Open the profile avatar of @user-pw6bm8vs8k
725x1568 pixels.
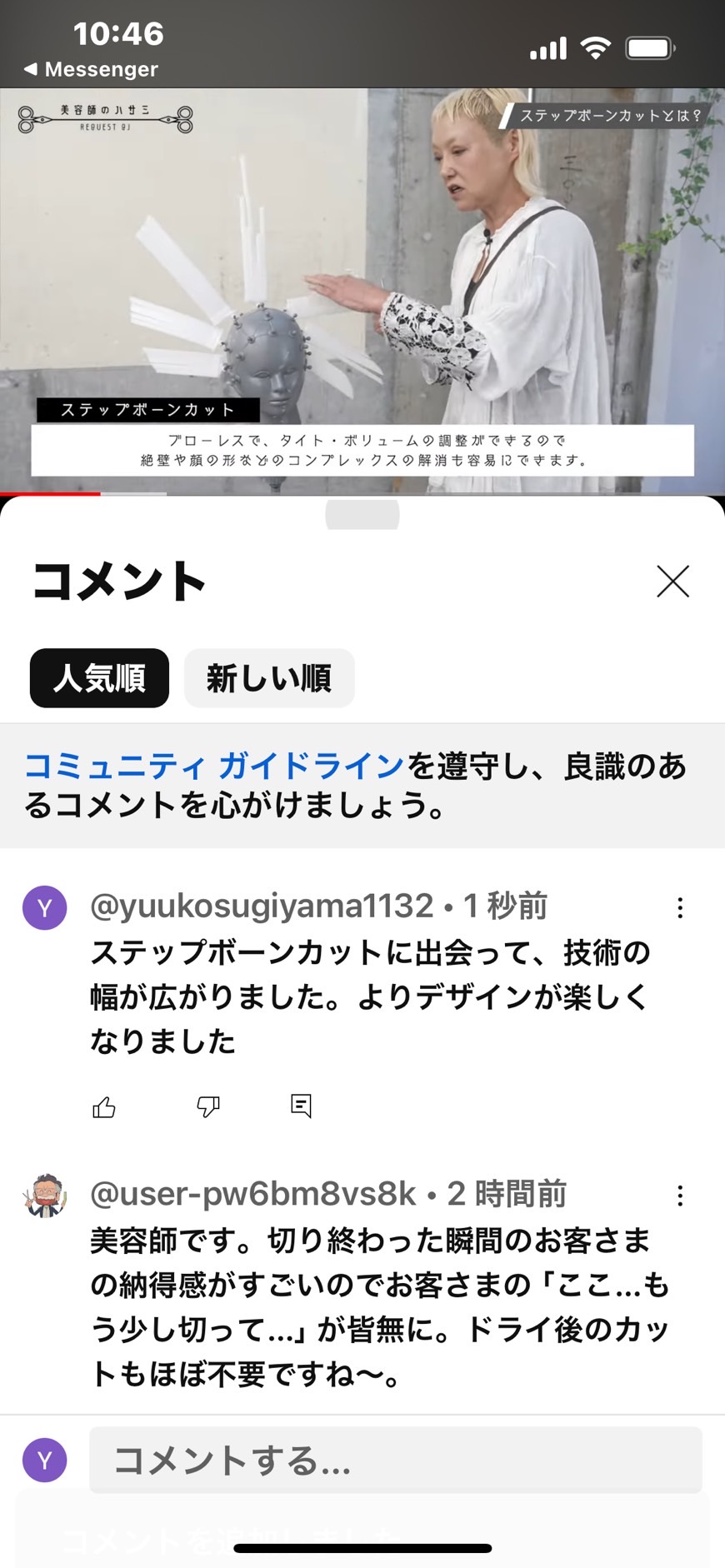pyautogui.click(x=45, y=1196)
